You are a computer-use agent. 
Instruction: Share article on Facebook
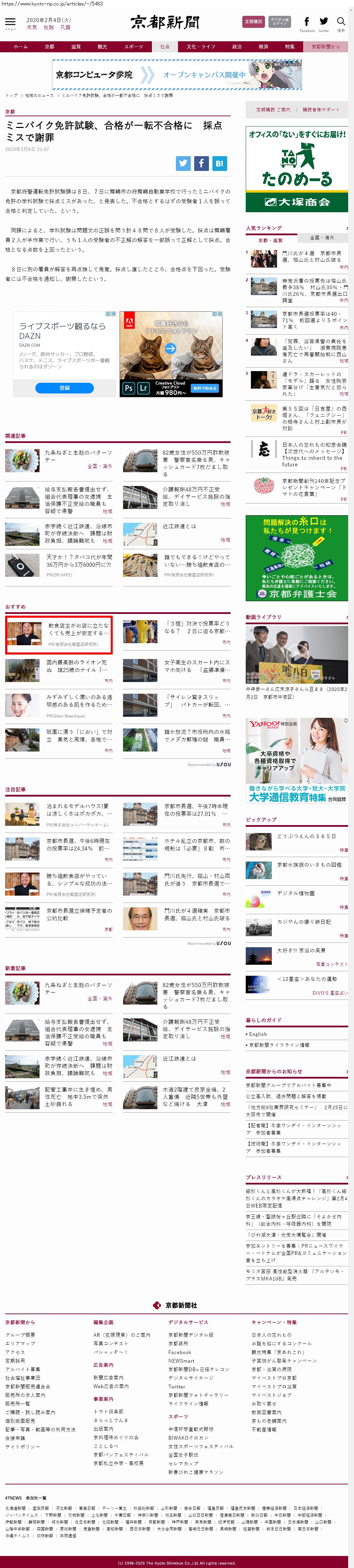click(x=201, y=163)
